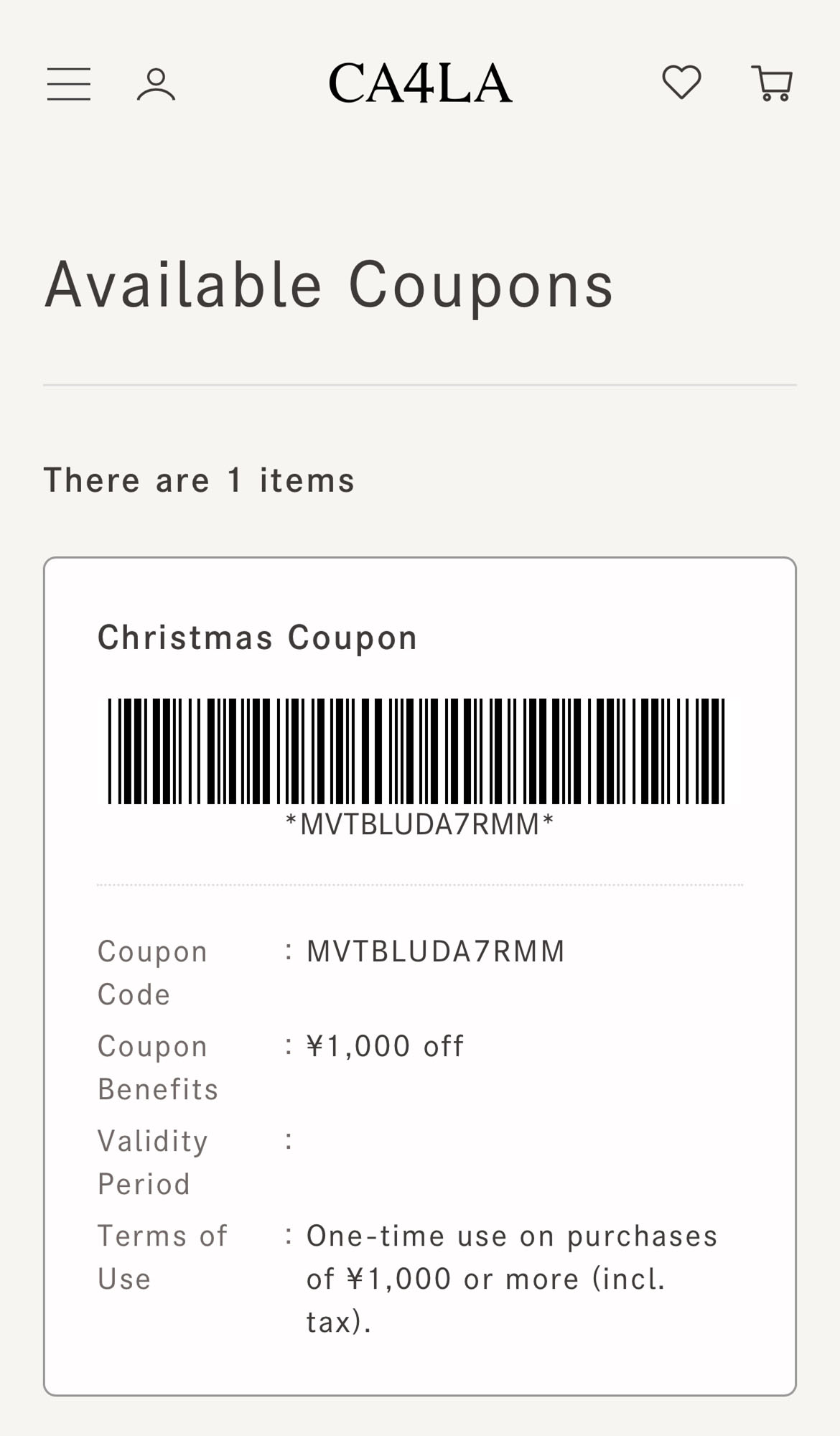Image resolution: width=840 pixels, height=1436 pixels.
Task: Open the shopping cart
Action: click(x=772, y=83)
